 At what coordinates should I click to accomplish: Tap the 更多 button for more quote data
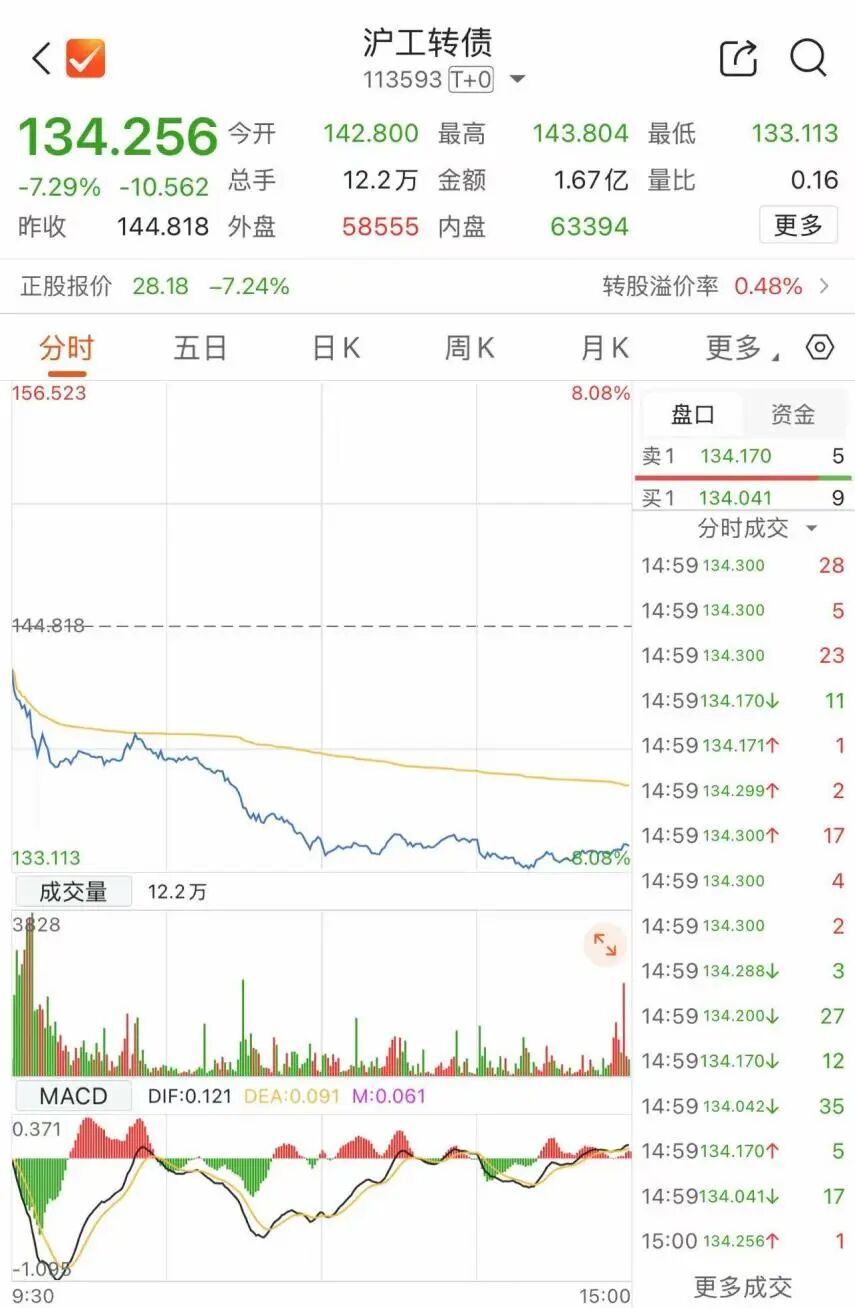797,226
